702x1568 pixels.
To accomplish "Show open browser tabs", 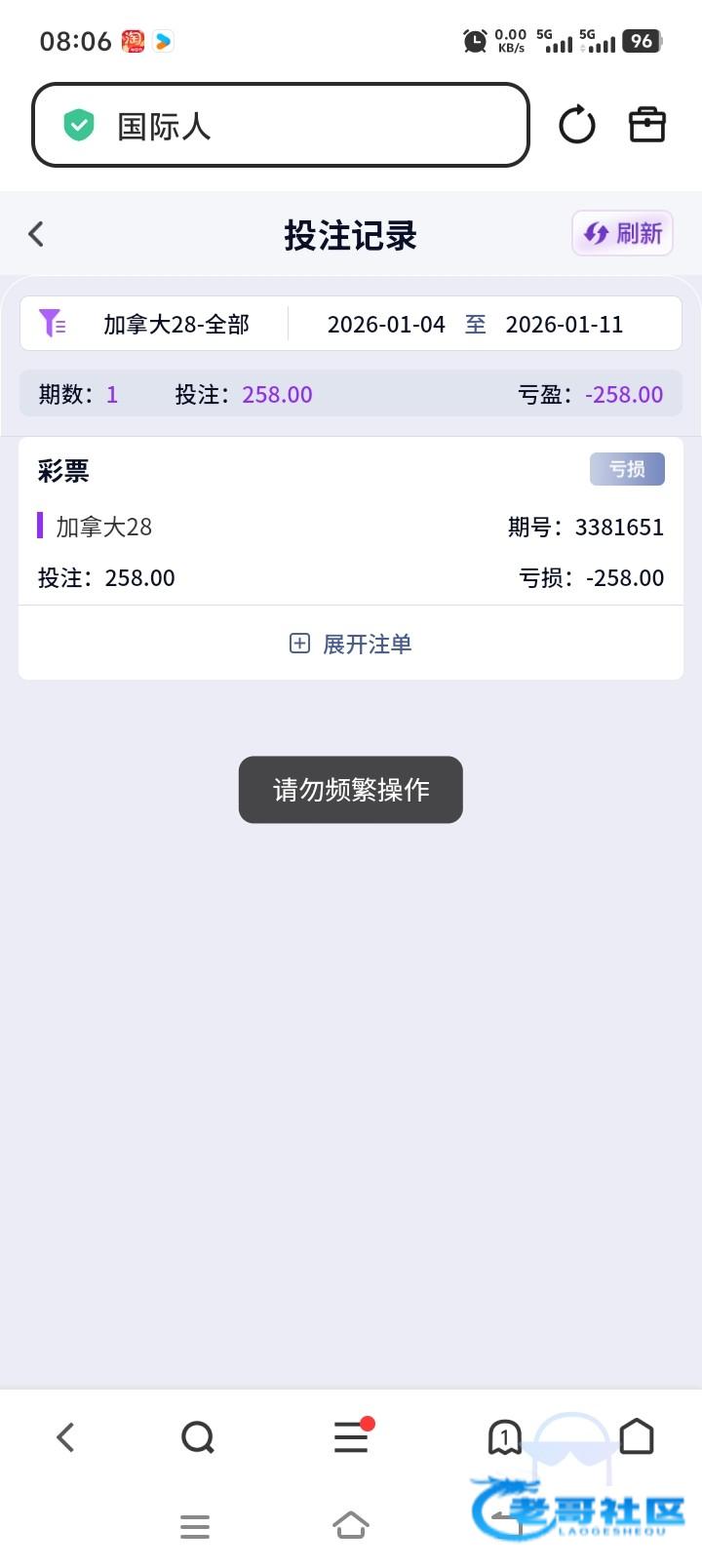I will click(x=504, y=1437).
